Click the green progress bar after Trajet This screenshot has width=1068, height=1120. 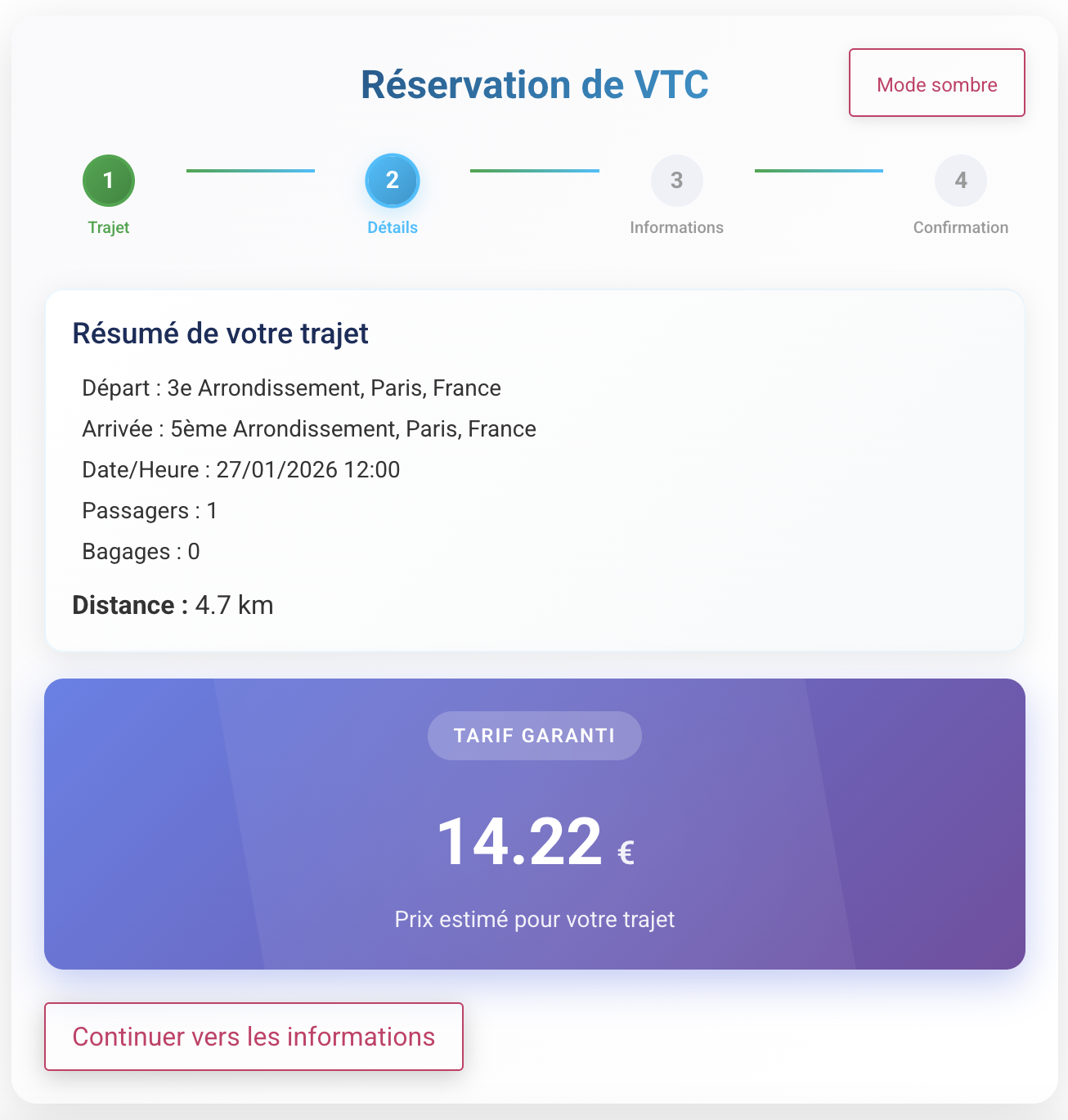tap(250, 171)
